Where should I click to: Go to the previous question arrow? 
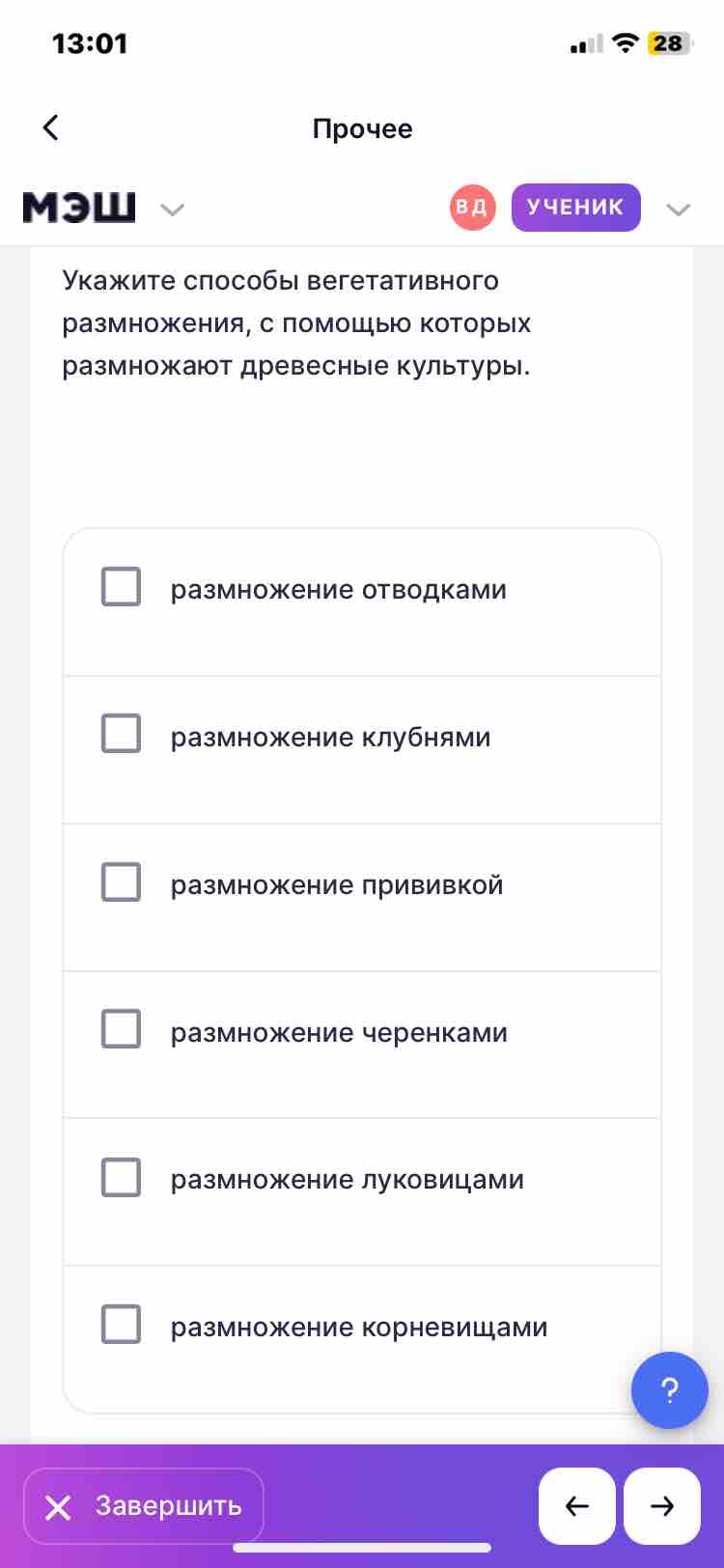577,1506
